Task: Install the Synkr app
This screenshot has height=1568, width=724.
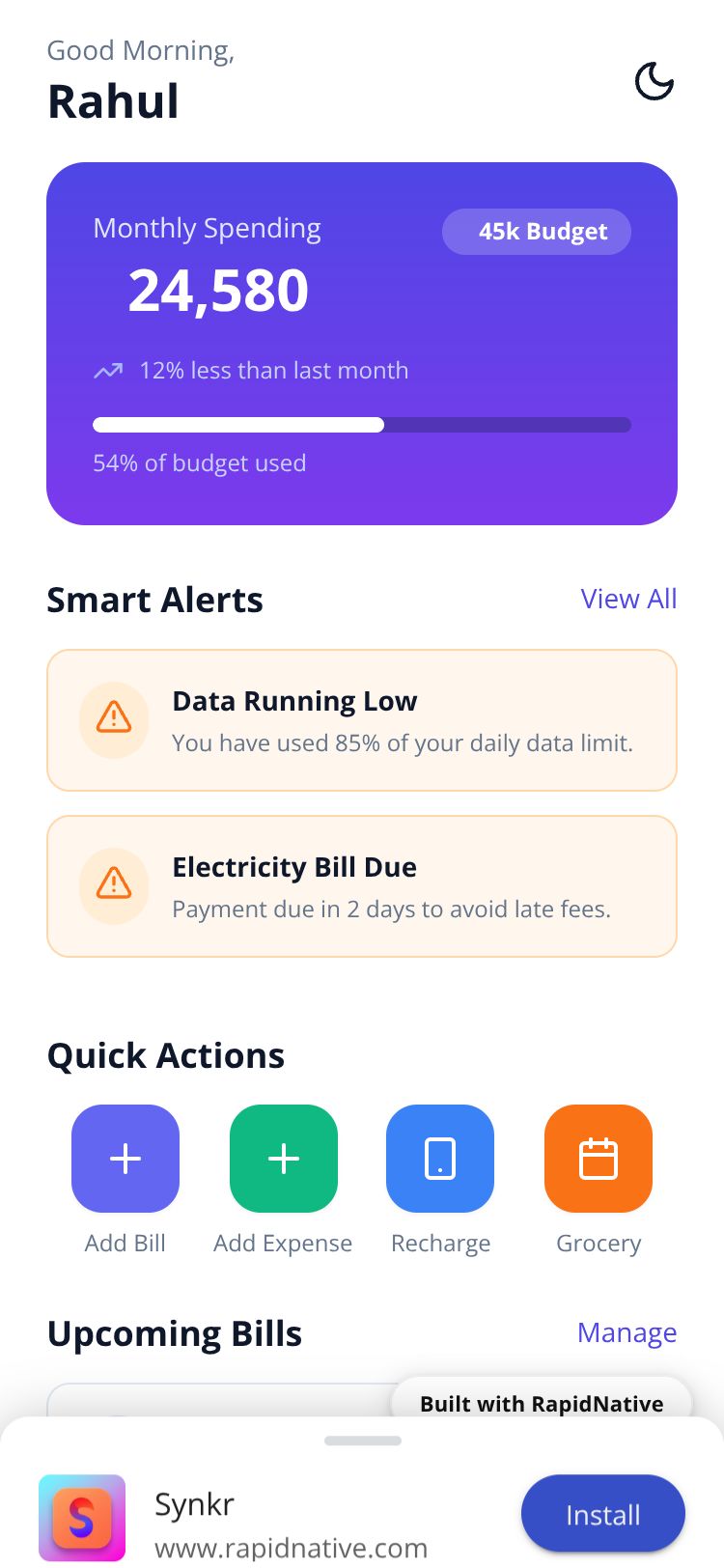Action: pyautogui.click(x=602, y=1514)
